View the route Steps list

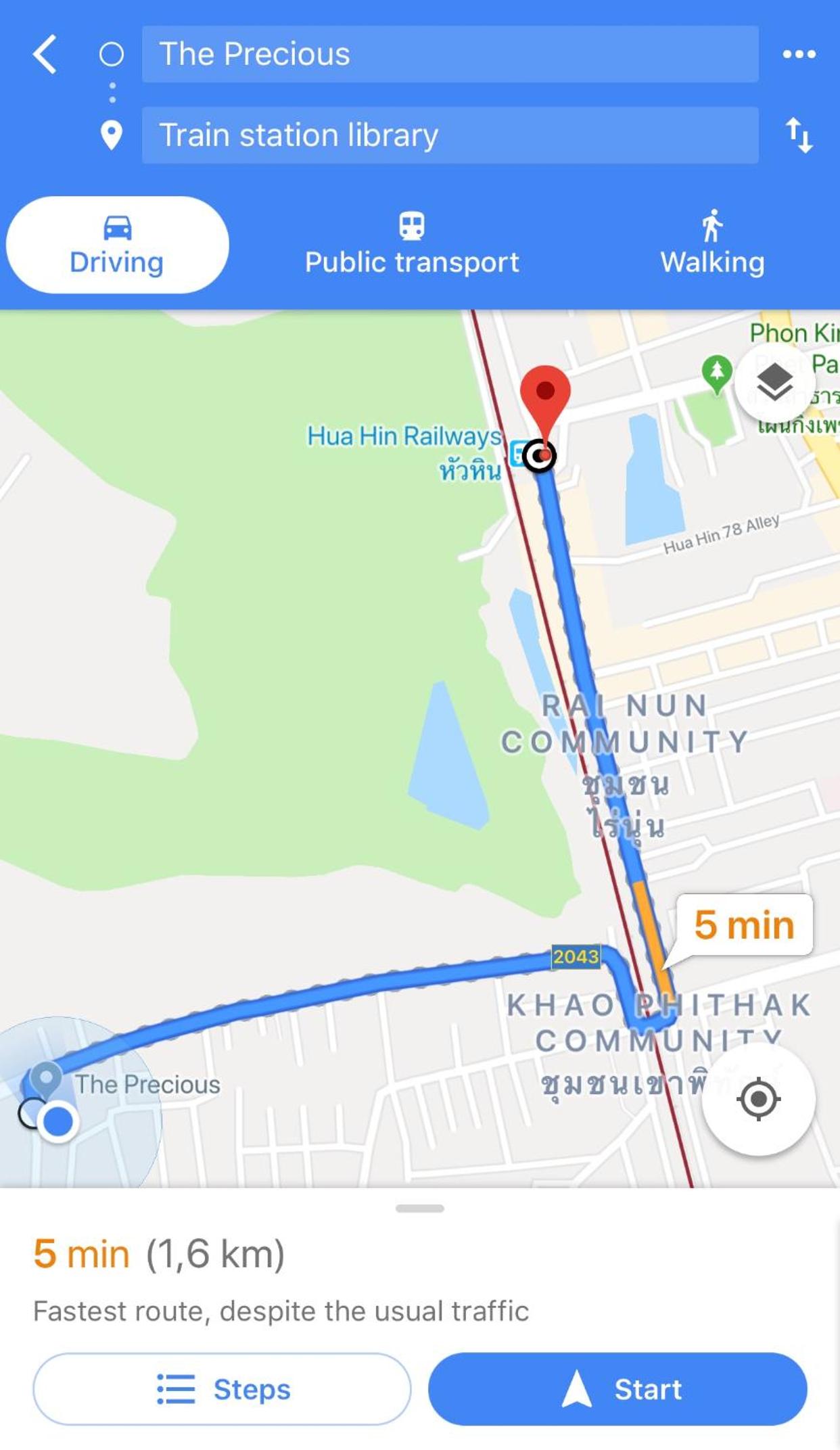(x=222, y=1389)
